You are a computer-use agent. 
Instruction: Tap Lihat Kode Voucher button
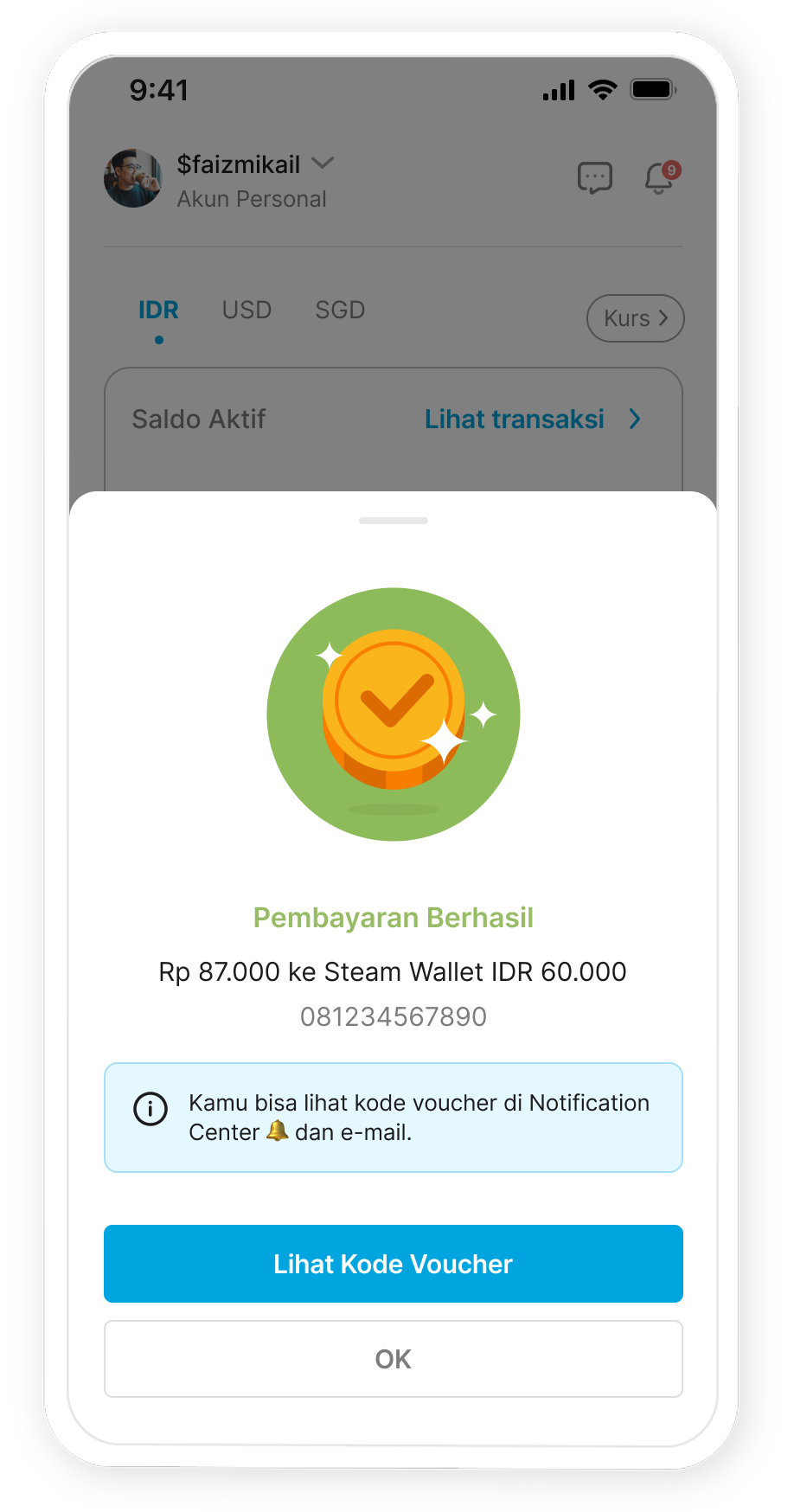(x=393, y=1264)
